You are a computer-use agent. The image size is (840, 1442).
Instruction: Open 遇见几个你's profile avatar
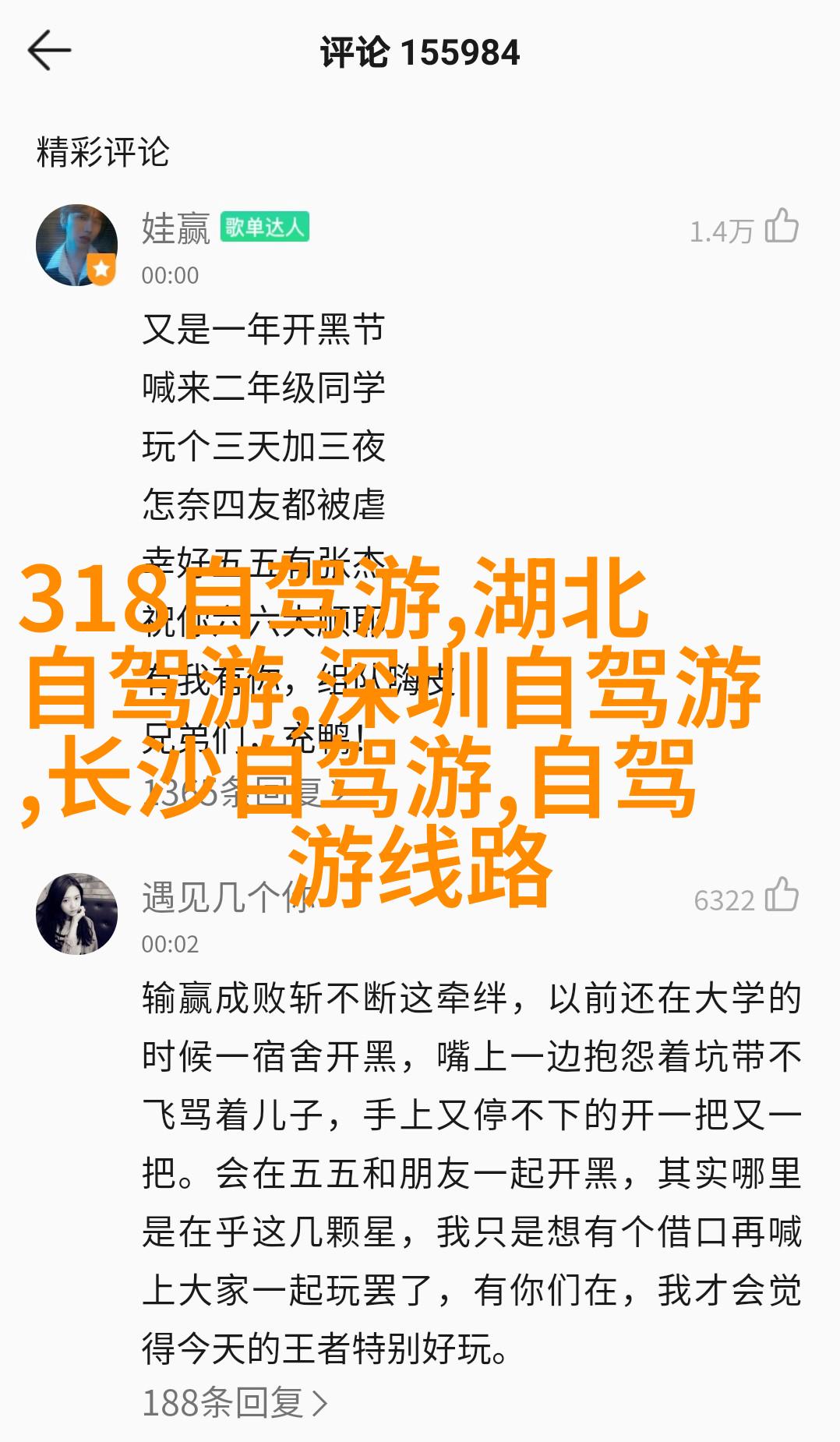(x=76, y=914)
